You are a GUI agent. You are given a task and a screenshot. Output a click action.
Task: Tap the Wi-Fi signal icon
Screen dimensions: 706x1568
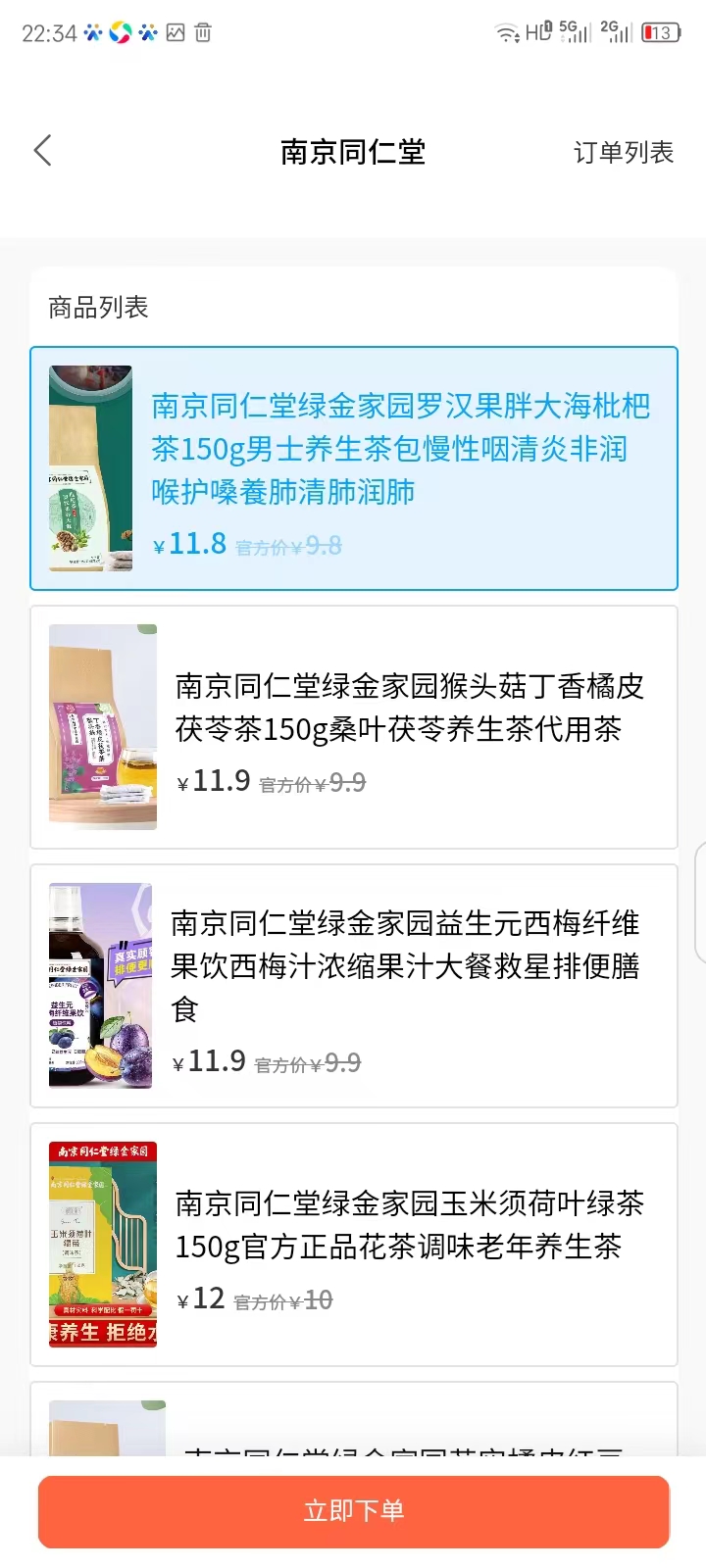pyautogui.click(x=506, y=32)
